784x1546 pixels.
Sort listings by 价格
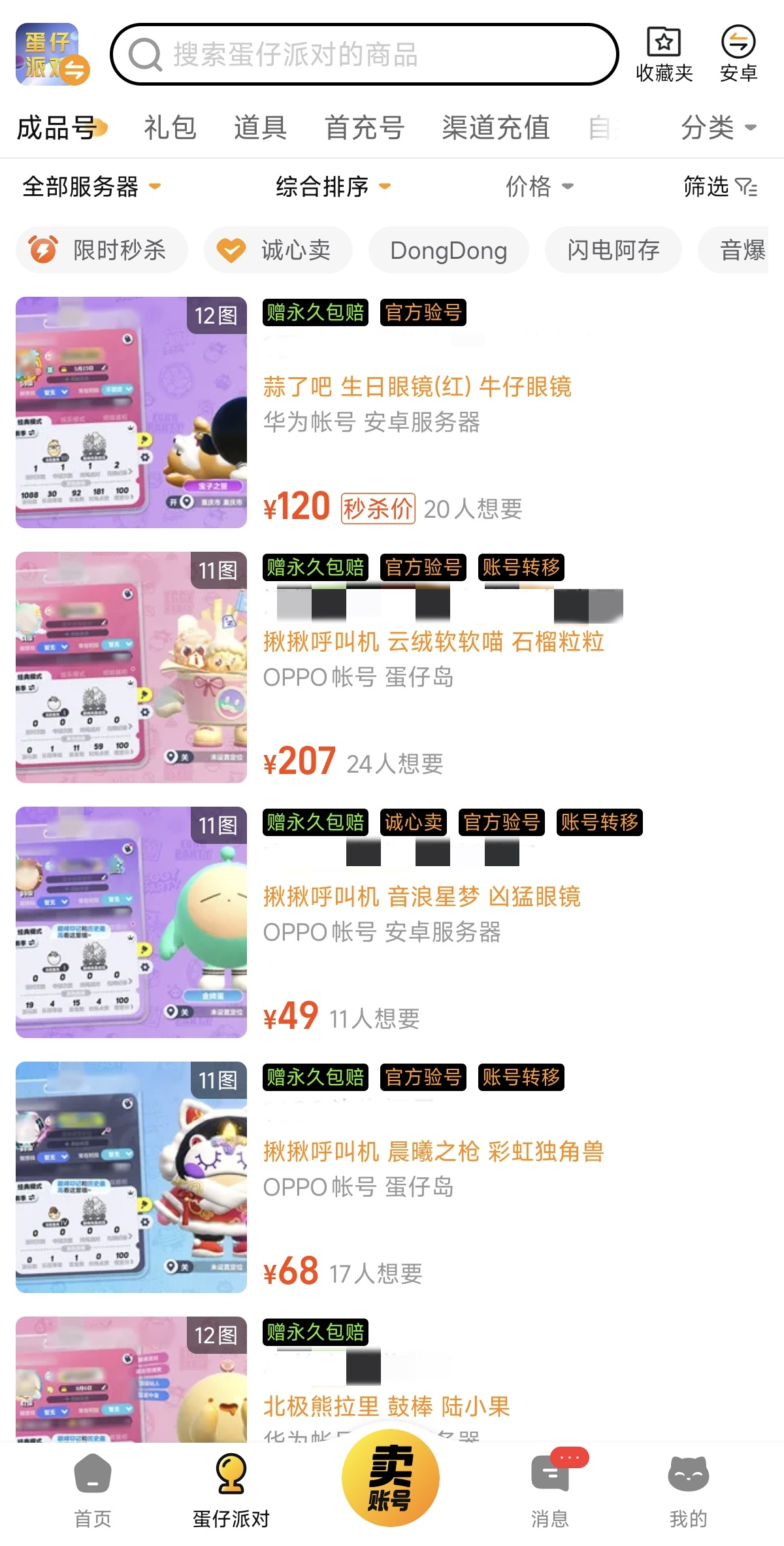(539, 187)
